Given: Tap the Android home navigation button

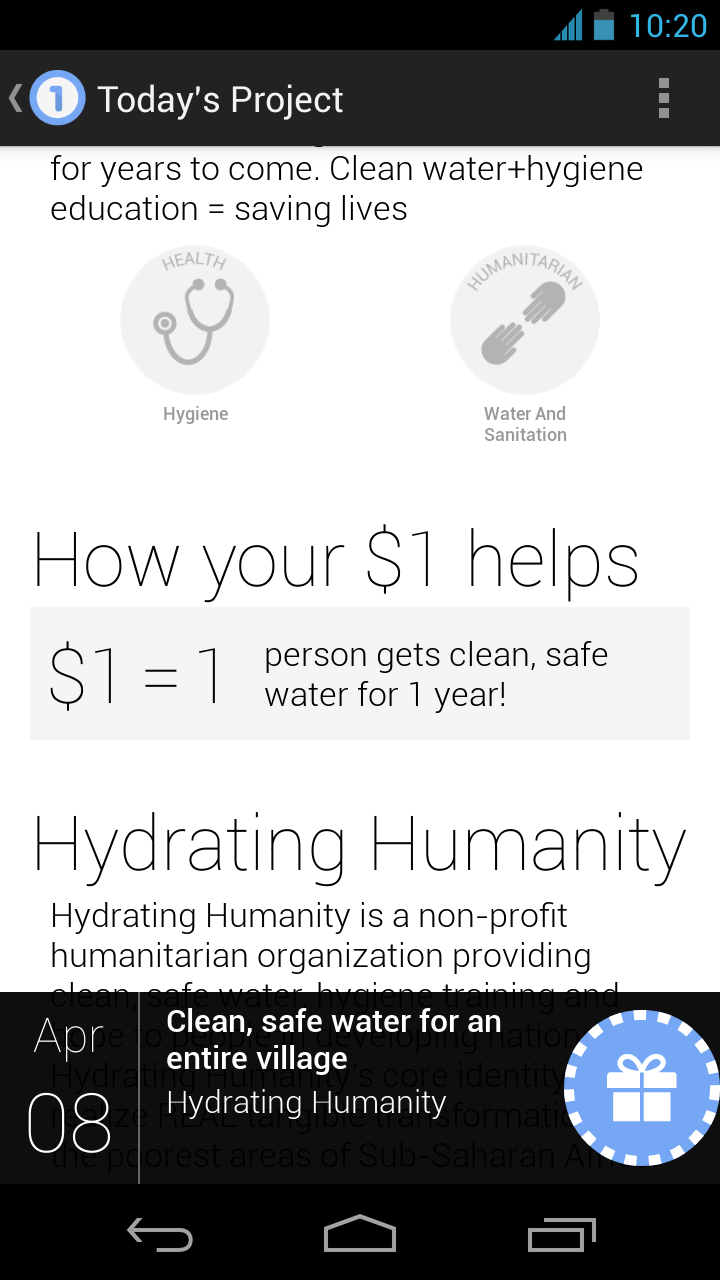Looking at the screenshot, I should [x=359, y=1234].
